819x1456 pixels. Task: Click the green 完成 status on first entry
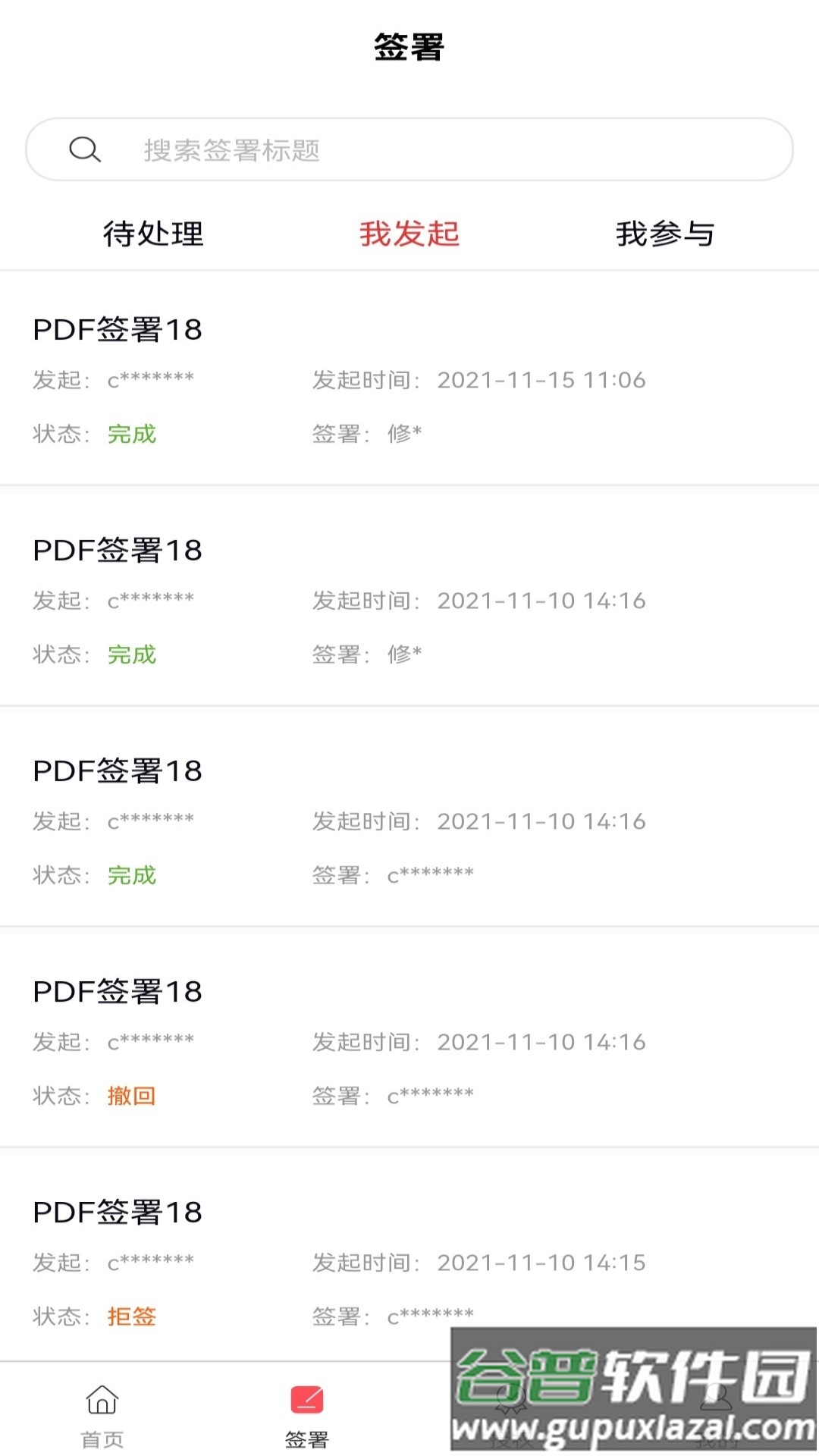coord(132,435)
